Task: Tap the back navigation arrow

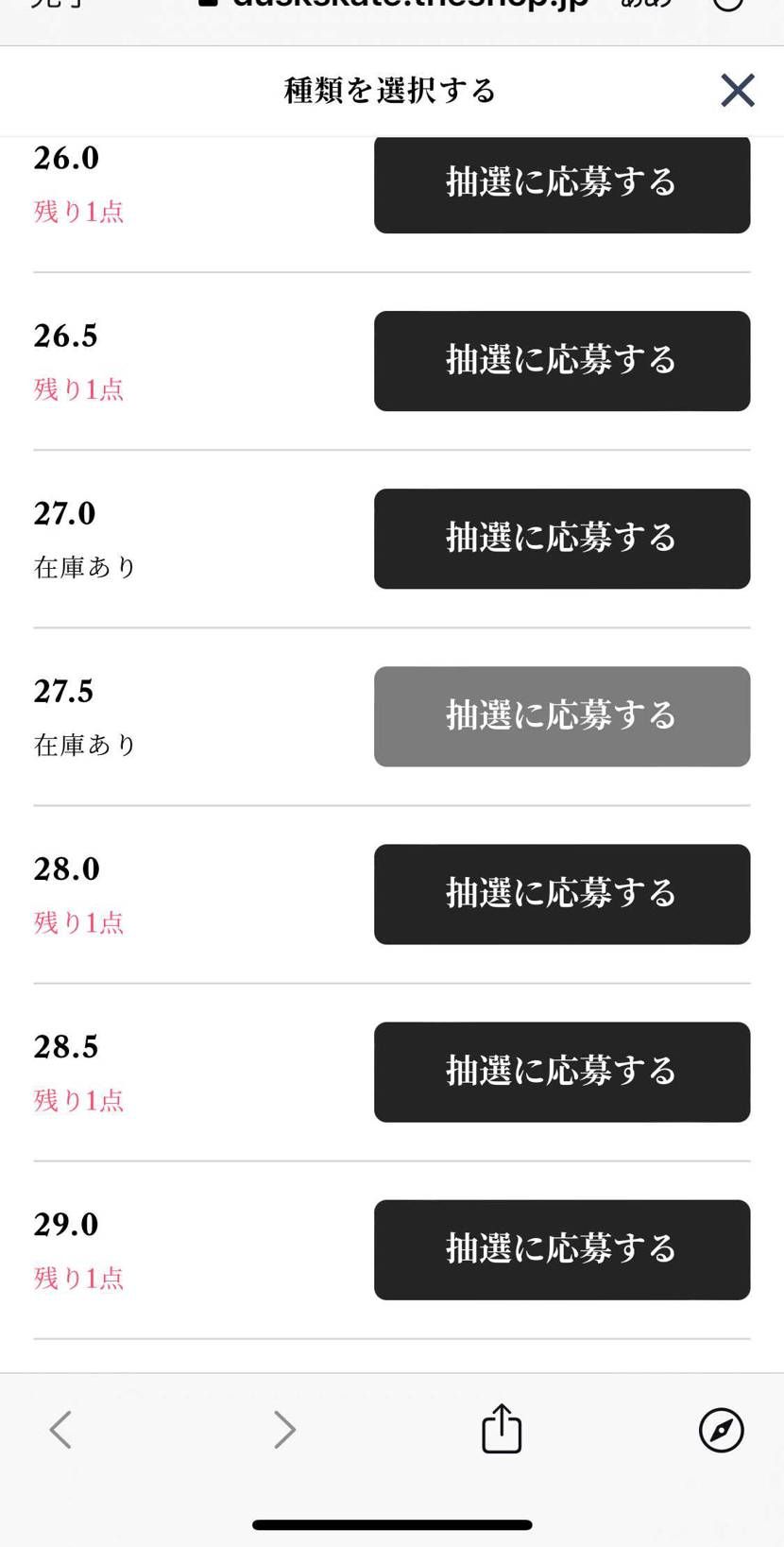Action: (x=60, y=1429)
